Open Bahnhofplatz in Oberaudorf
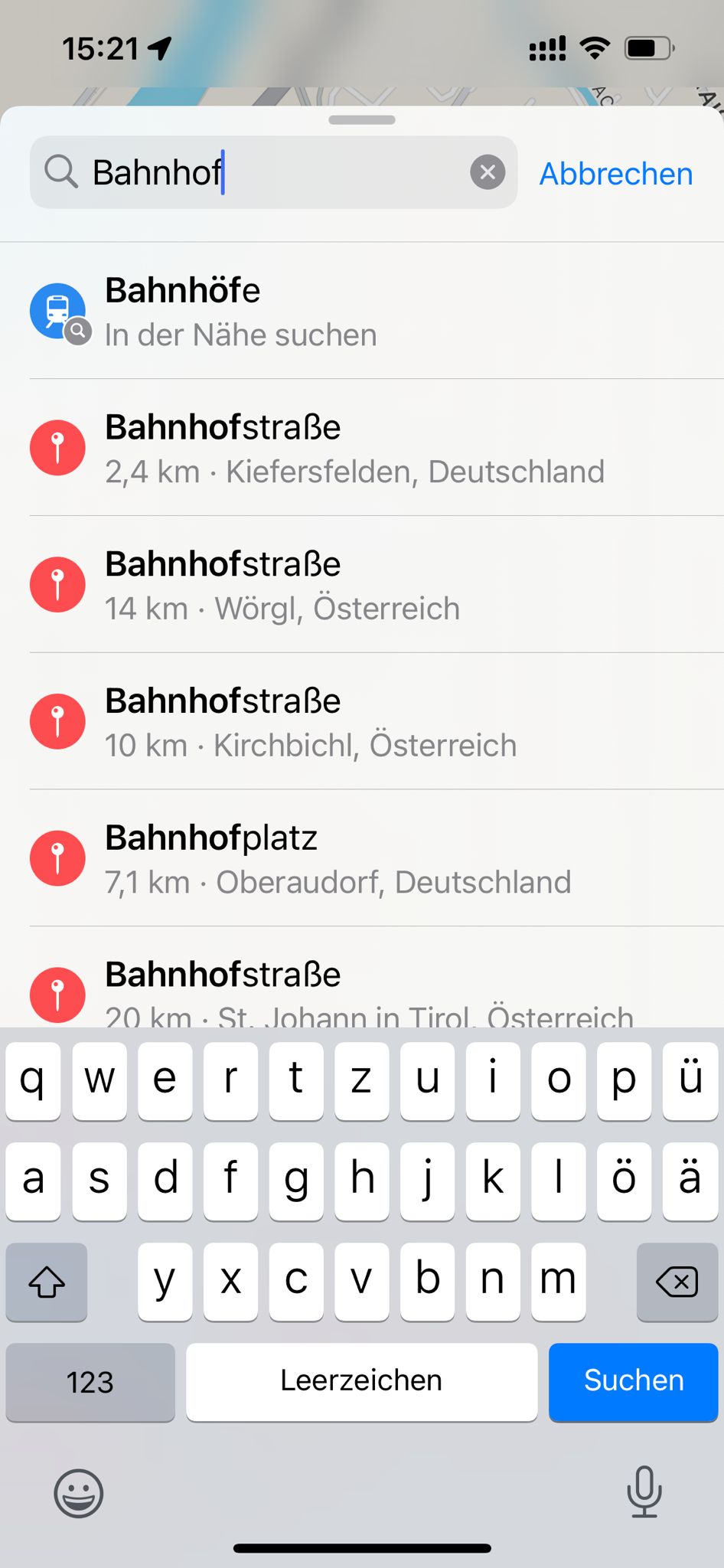The image size is (724, 1568). click(x=361, y=859)
